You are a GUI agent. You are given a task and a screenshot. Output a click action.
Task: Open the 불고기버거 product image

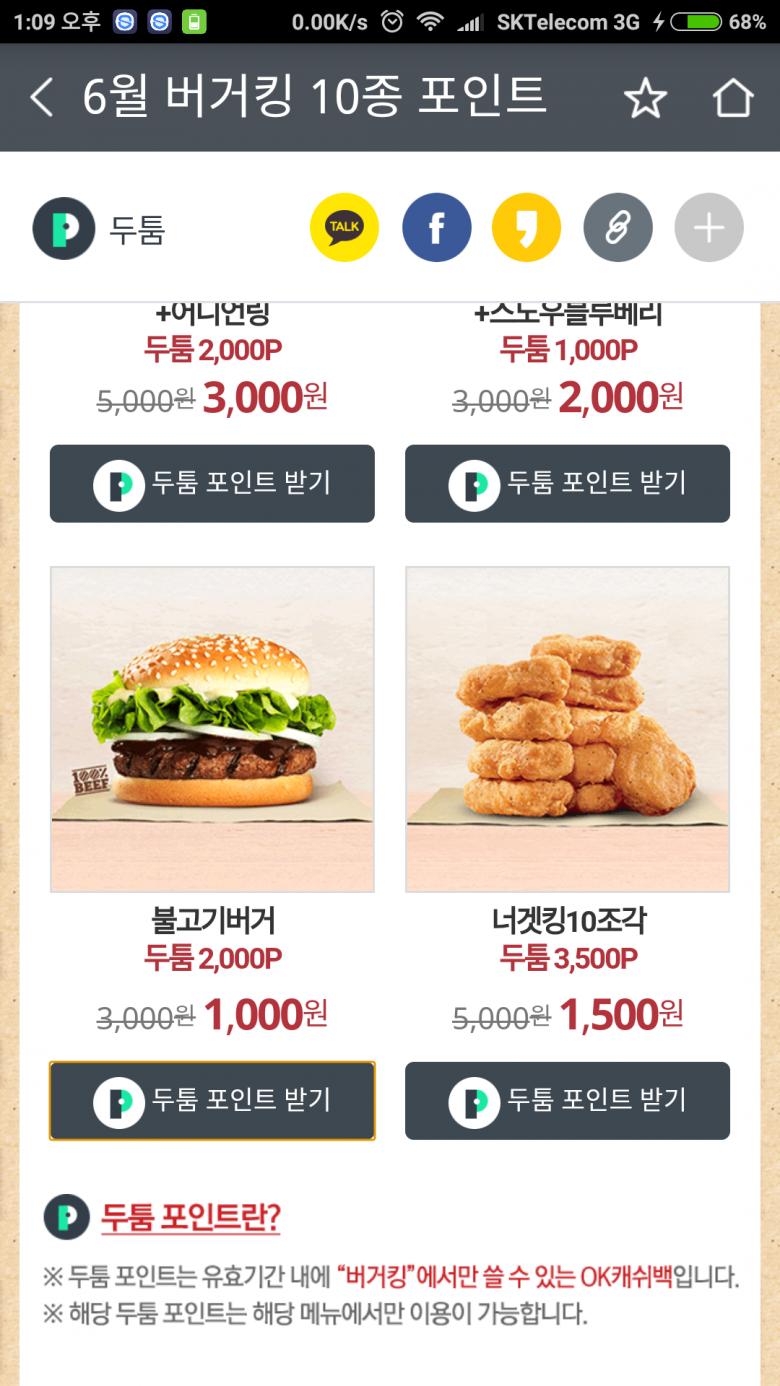coord(212,729)
